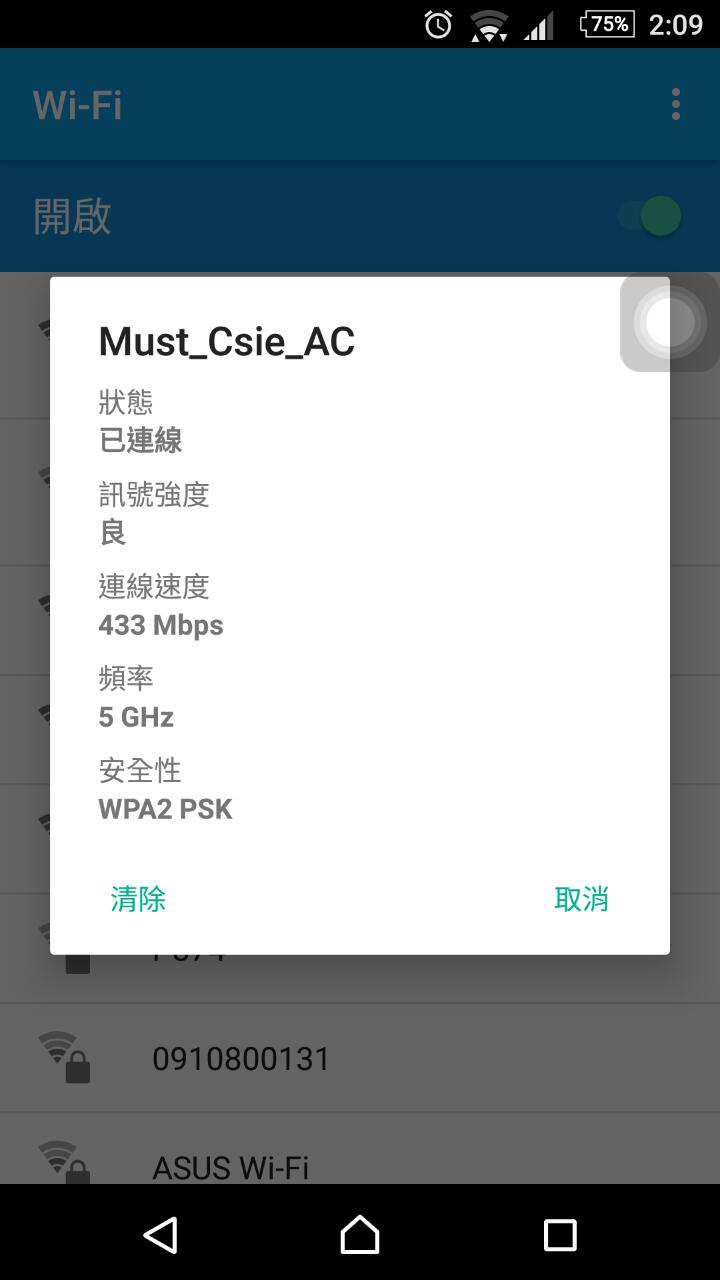The image size is (720, 1280).
Task: Tap 清除 to forget Must_Csie_AC network
Action: click(138, 899)
